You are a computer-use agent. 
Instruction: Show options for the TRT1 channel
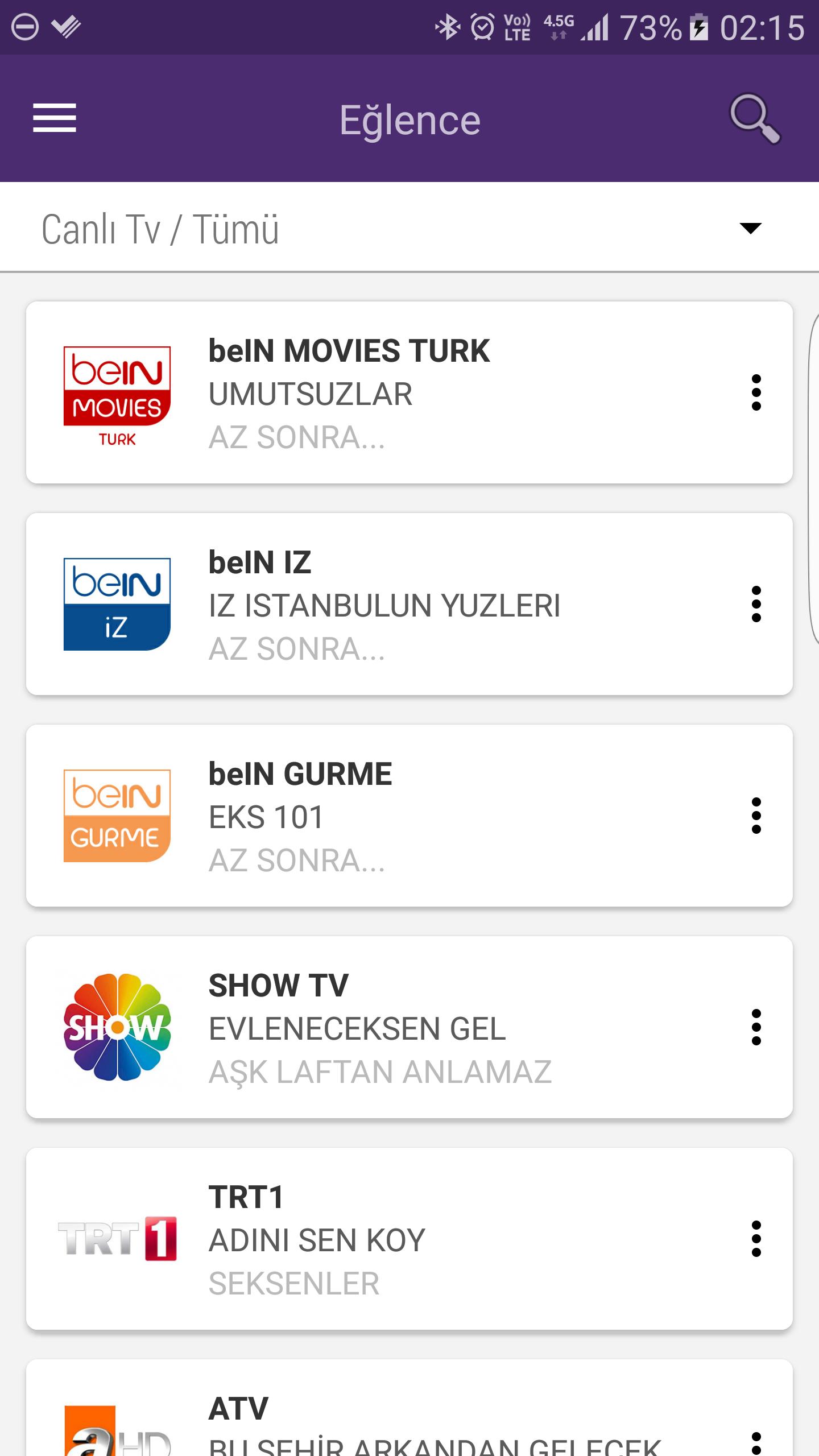[756, 1239]
